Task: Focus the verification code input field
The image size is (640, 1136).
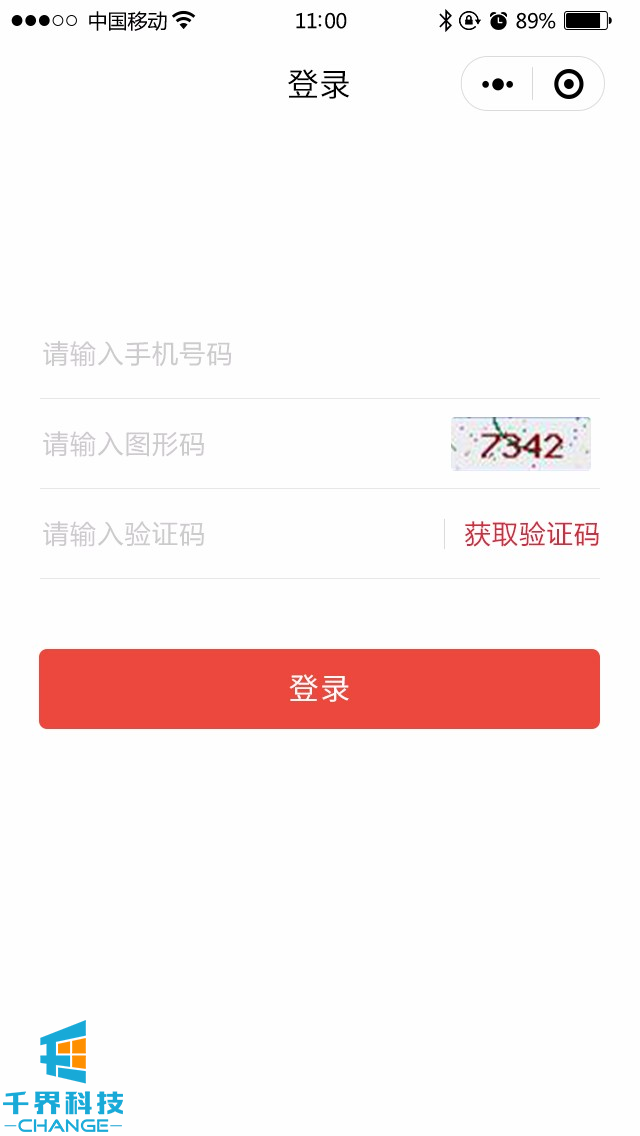Action: pyautogui.click(x=235, y=534)
